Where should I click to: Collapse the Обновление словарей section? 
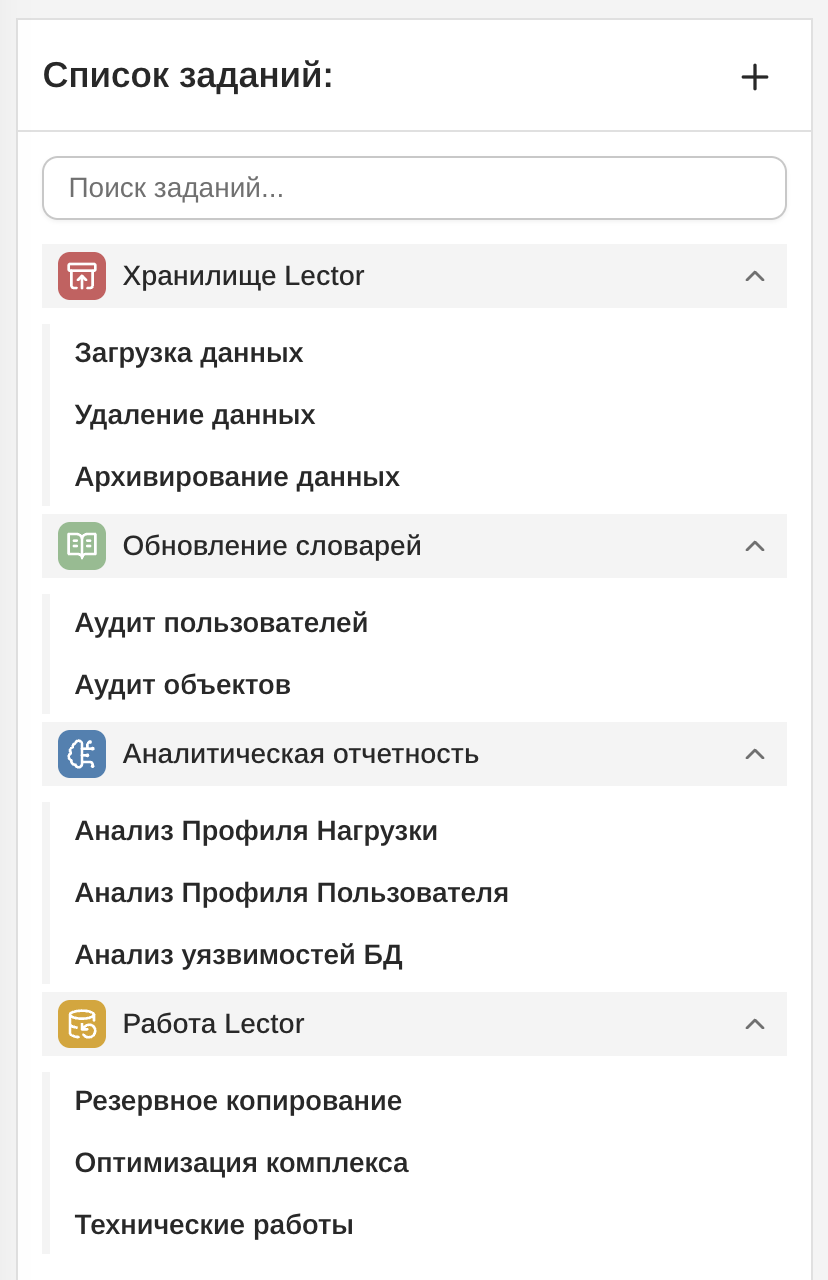755,546
